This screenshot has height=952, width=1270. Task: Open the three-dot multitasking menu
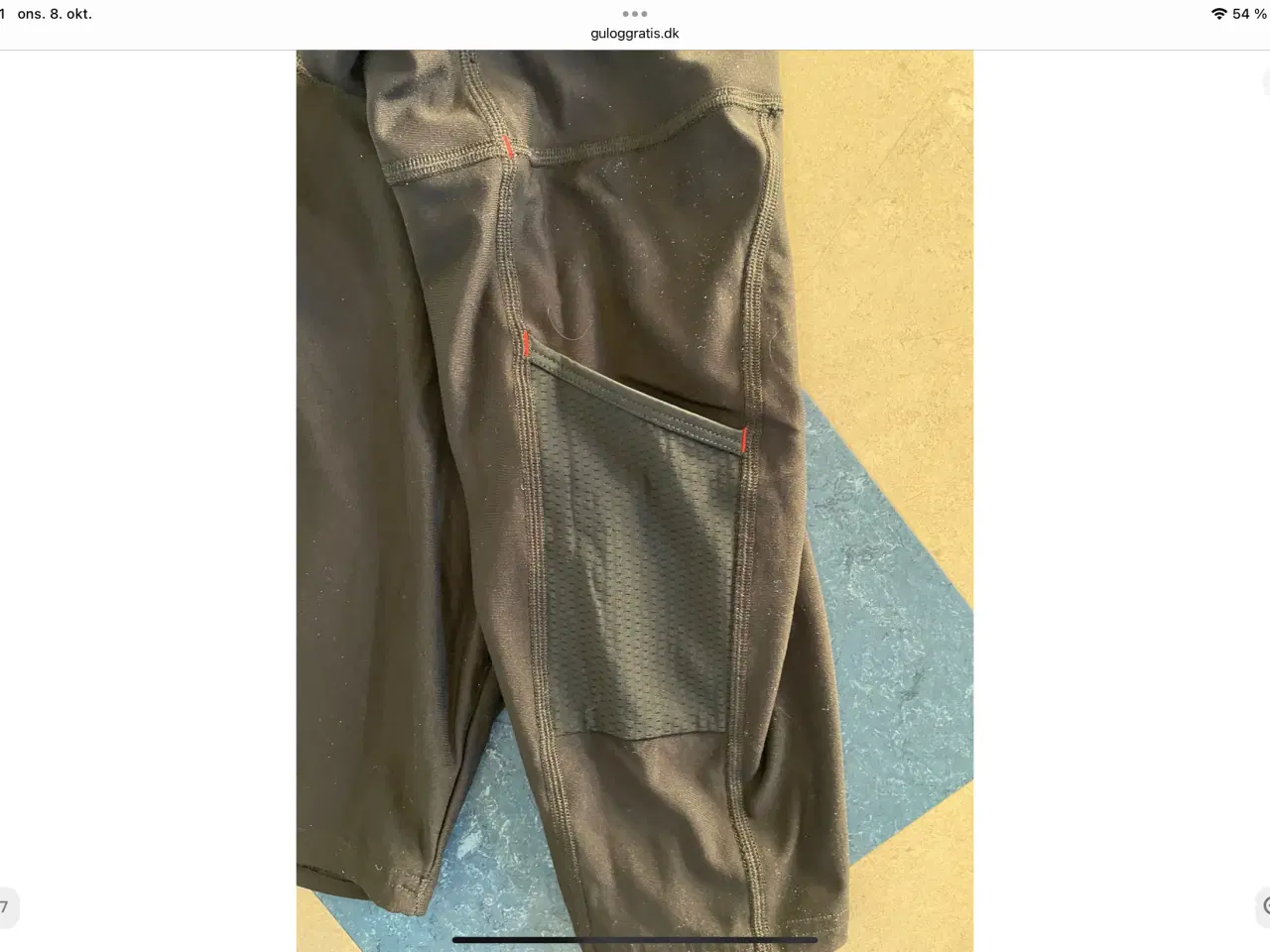pyautogui.click(x=634, y=14)
